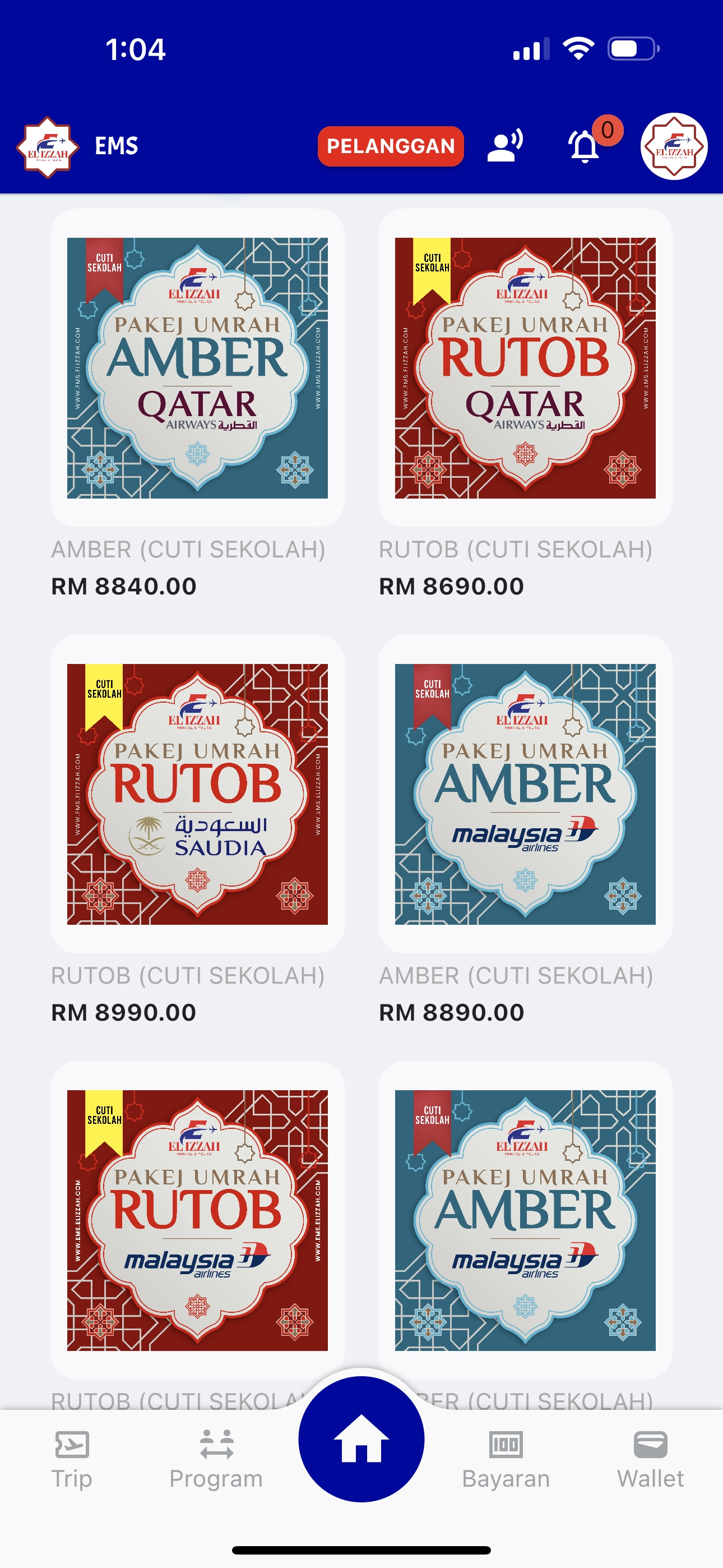View Rutob Qatar Airways package RM 8690.00
Viewport: 723px width, 1568px height.
point(525,368)
